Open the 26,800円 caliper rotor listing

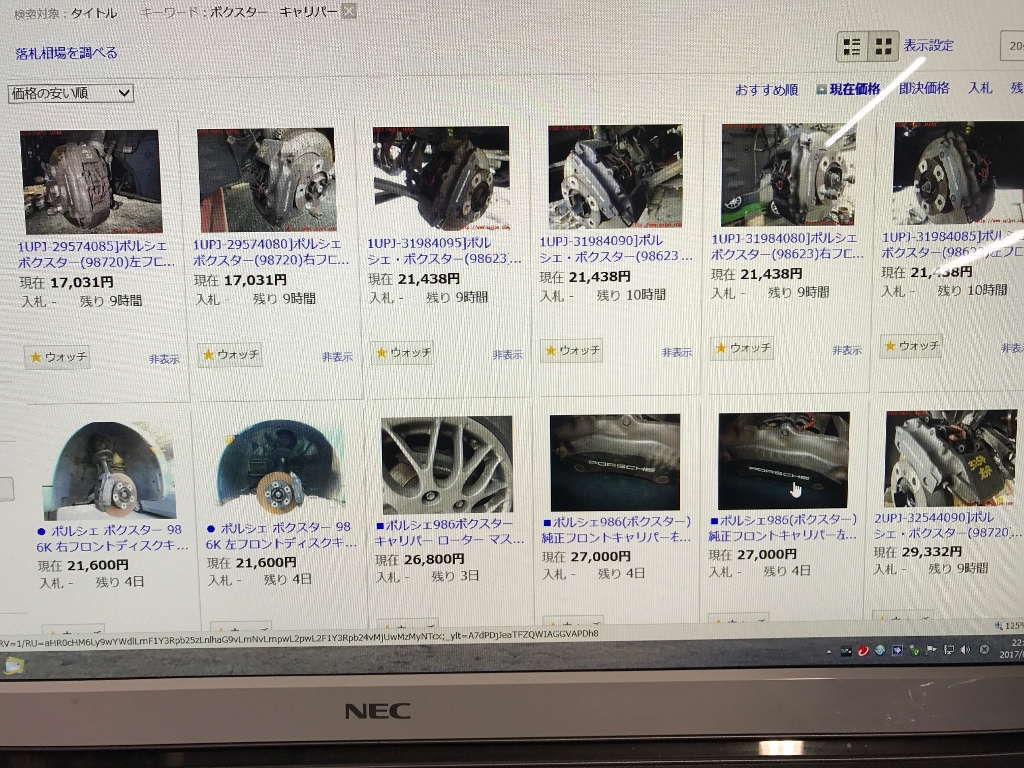click(448, 532)
